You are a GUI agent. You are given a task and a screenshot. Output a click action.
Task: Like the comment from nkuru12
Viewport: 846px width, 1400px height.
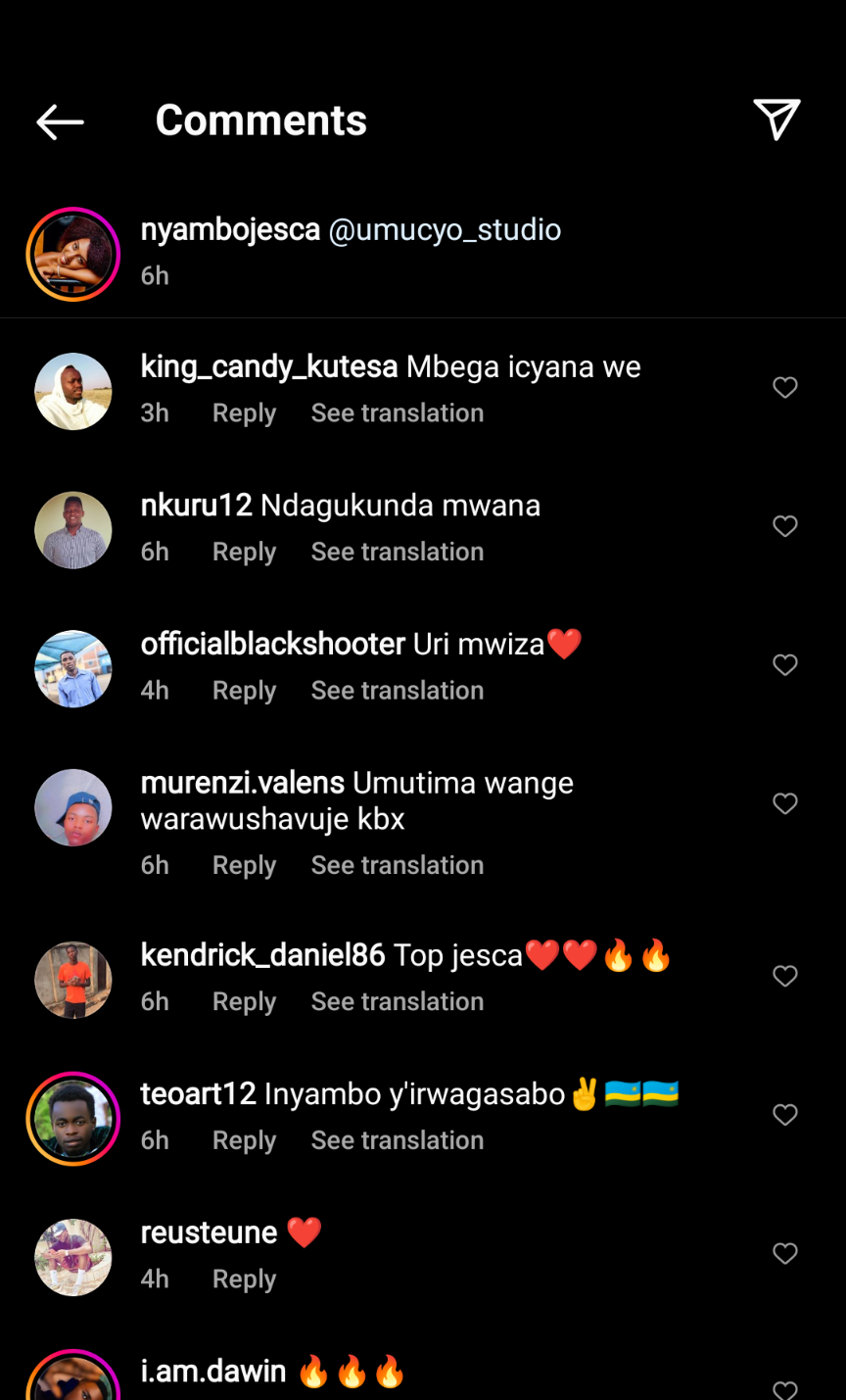785,526
